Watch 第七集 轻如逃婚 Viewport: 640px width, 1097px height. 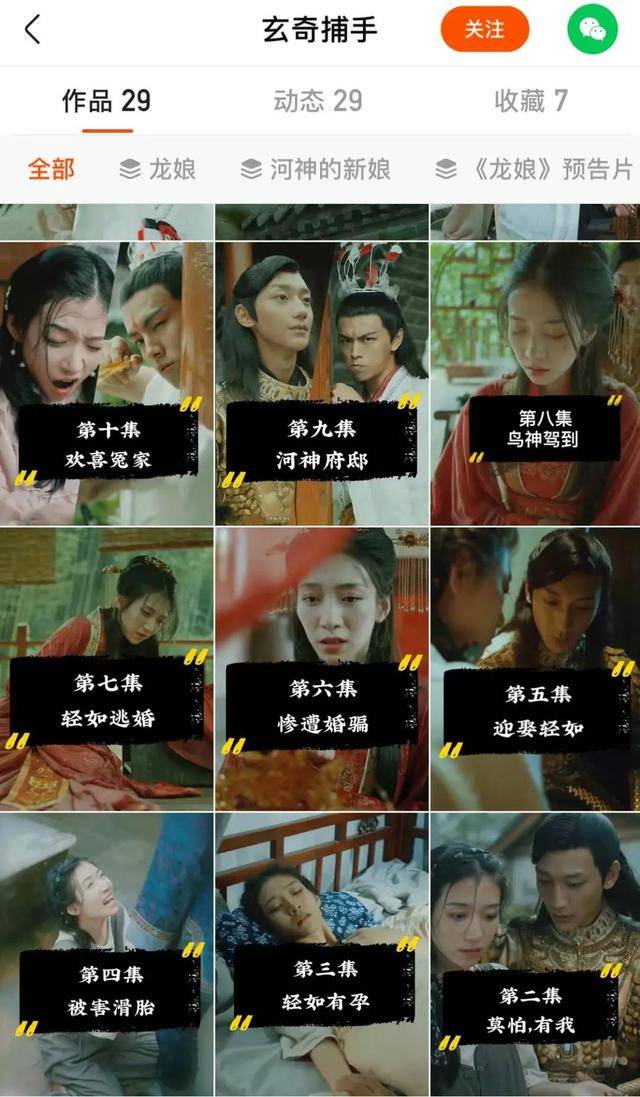coord(106,668)
